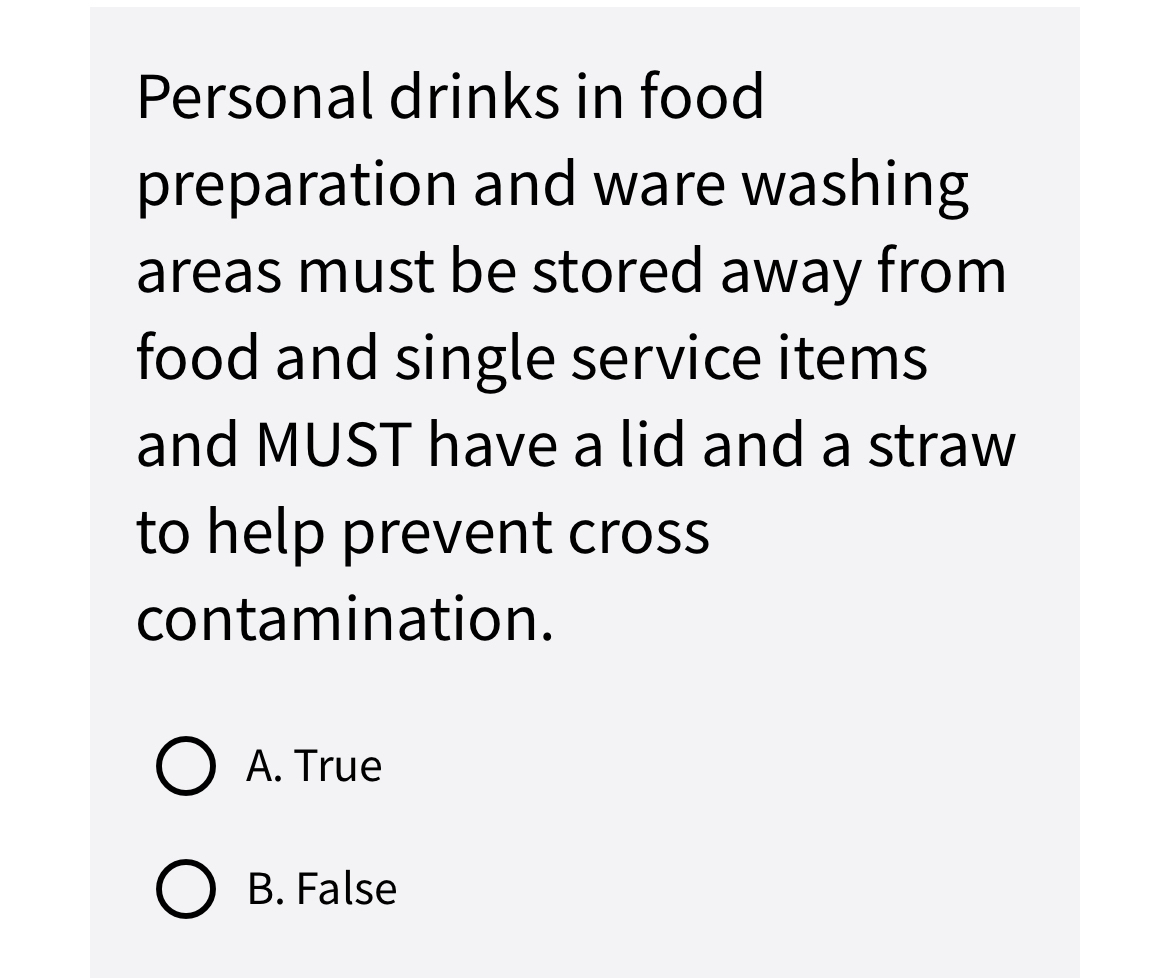Choose the B. False radio button
The image size is (1170, 978).
(x=186, y=889)
